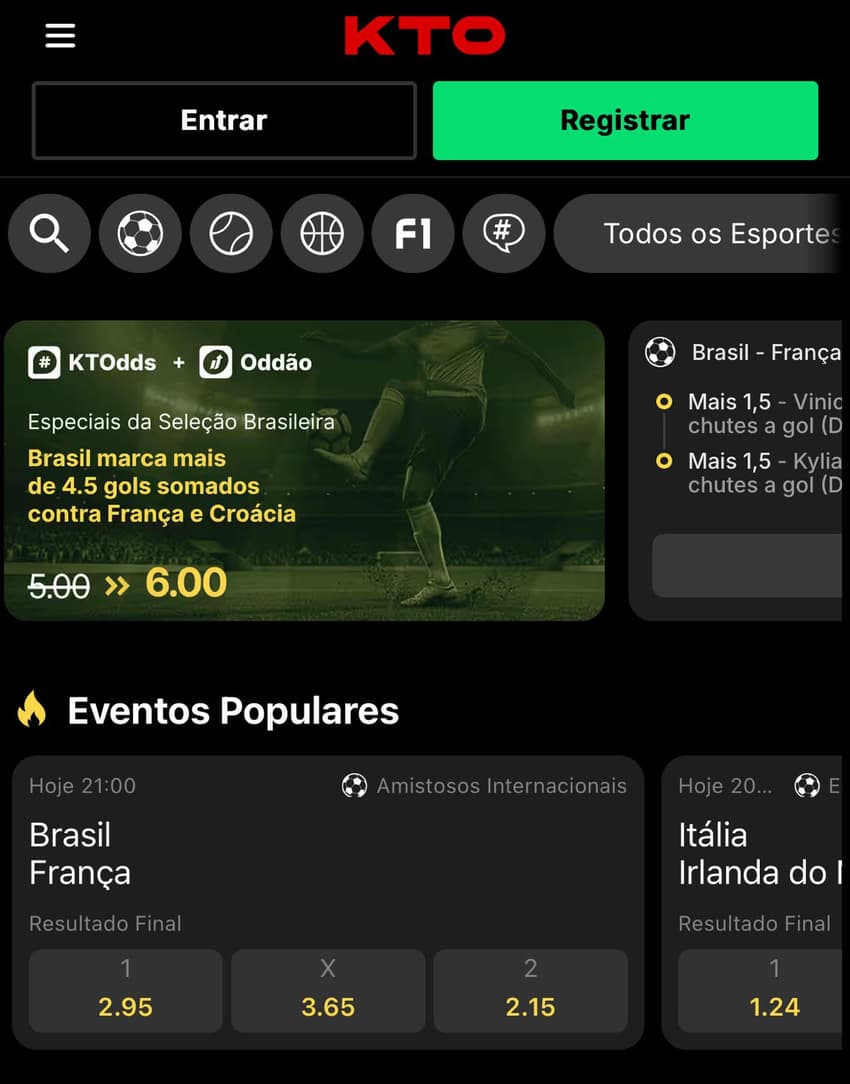Viewport: 850px width, 1084px height.
Task: Select the basketball sports icon
Action: [x=322, y=233]
